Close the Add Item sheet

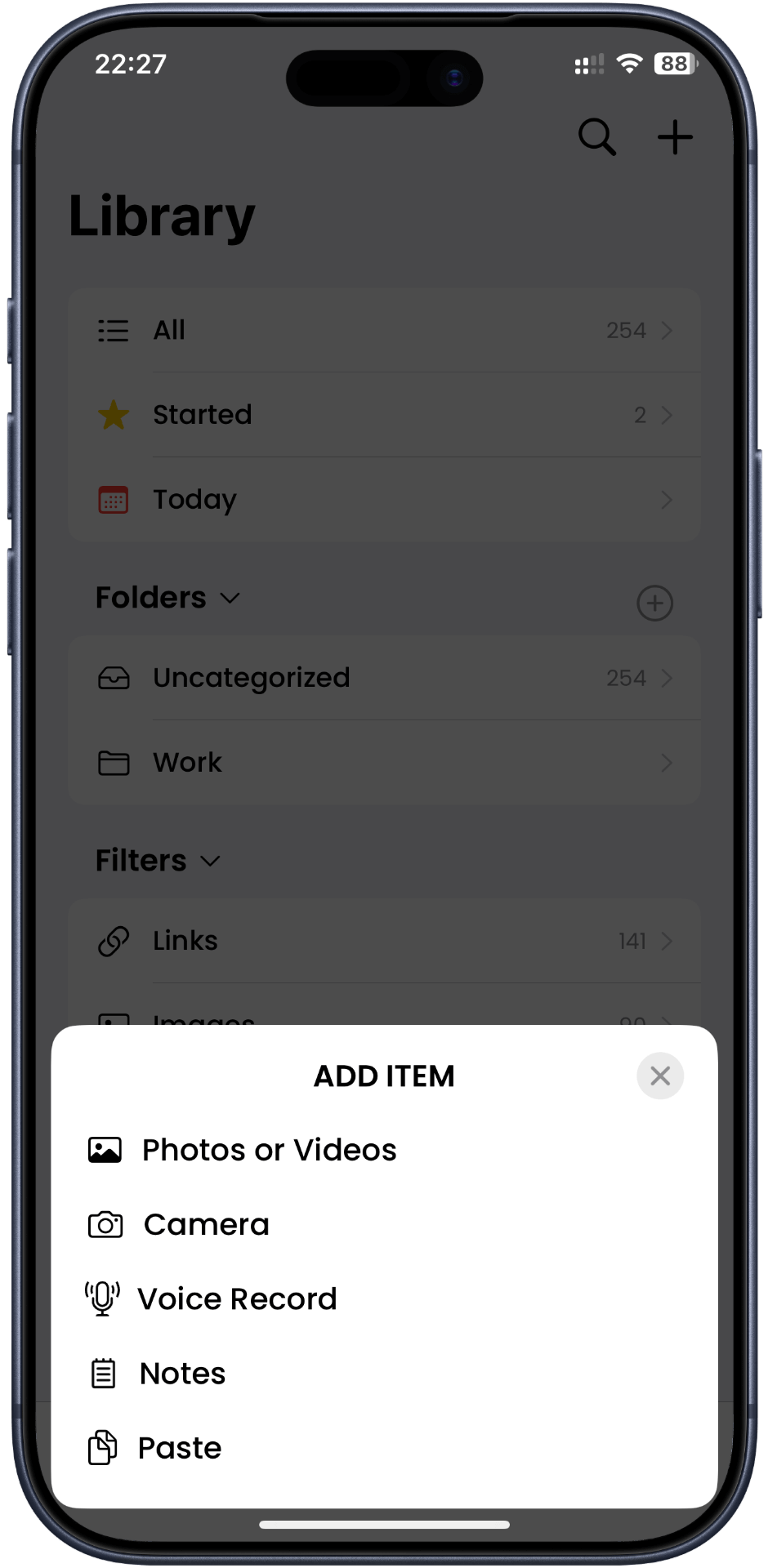coord(659,1076)
